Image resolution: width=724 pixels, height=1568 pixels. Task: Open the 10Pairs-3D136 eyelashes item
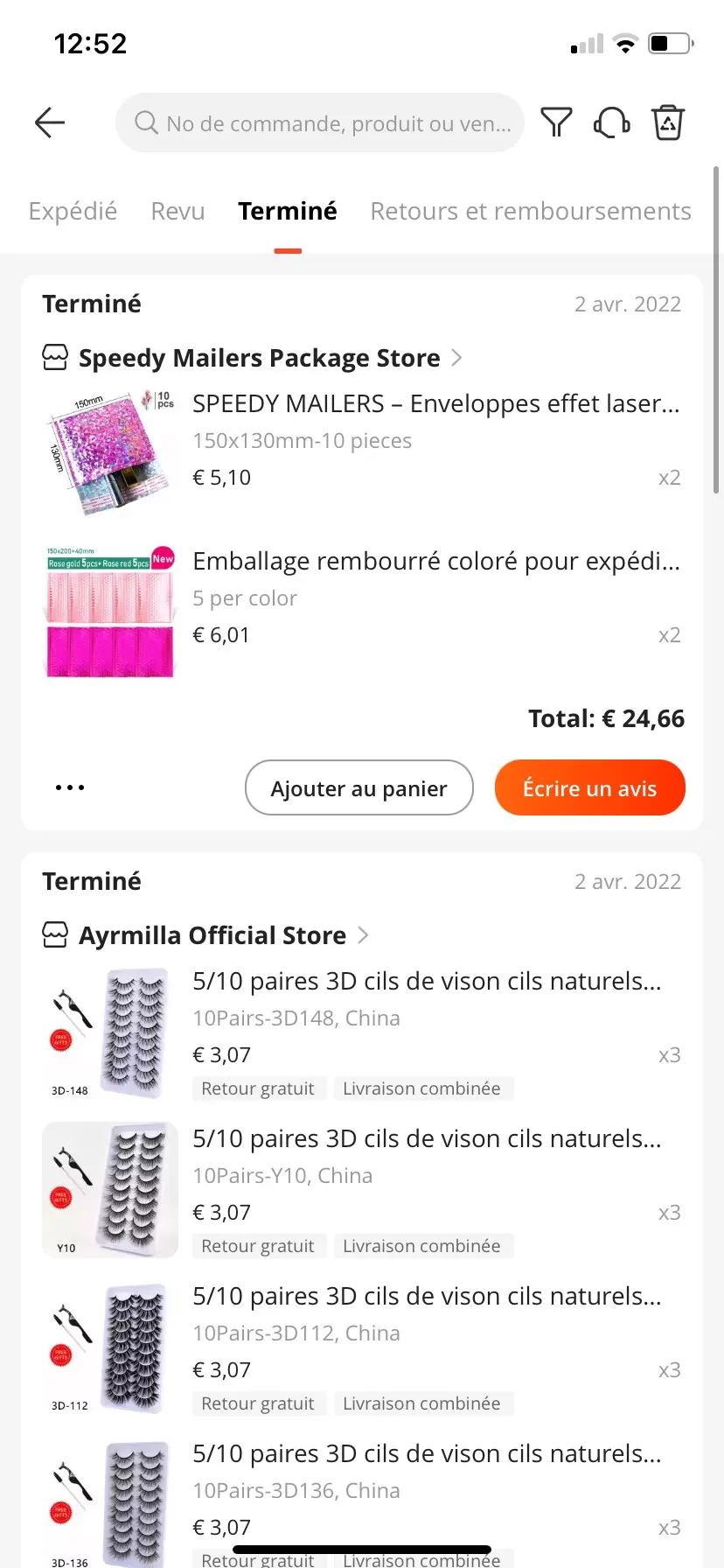(x=427, y=1453)
